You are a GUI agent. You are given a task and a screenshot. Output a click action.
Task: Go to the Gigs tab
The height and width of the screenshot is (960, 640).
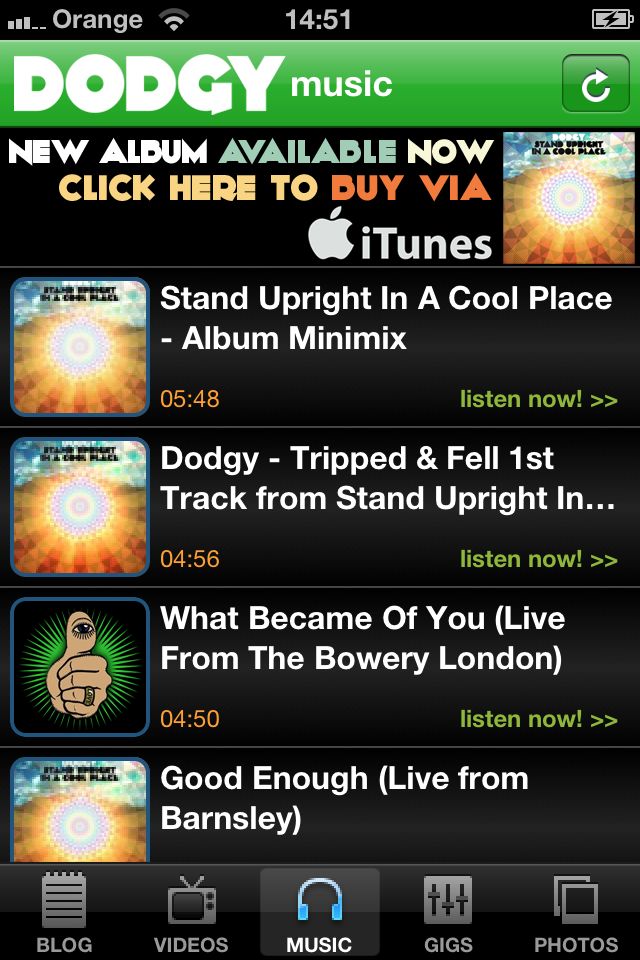[x=447, y=912]
